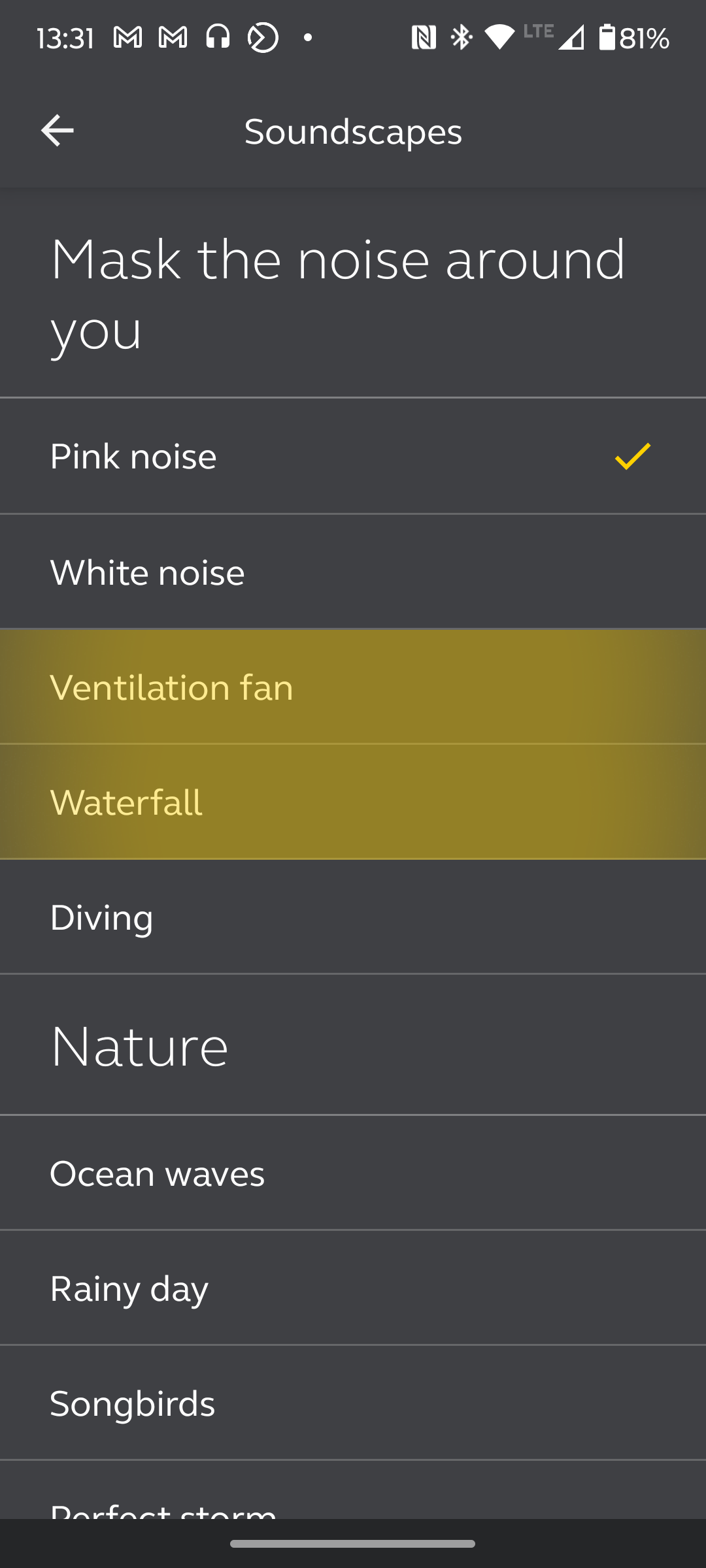Select the Pink noise soundscape
Image resolution: width=706 pixels, height=1568 pixels.
[353, 456]
